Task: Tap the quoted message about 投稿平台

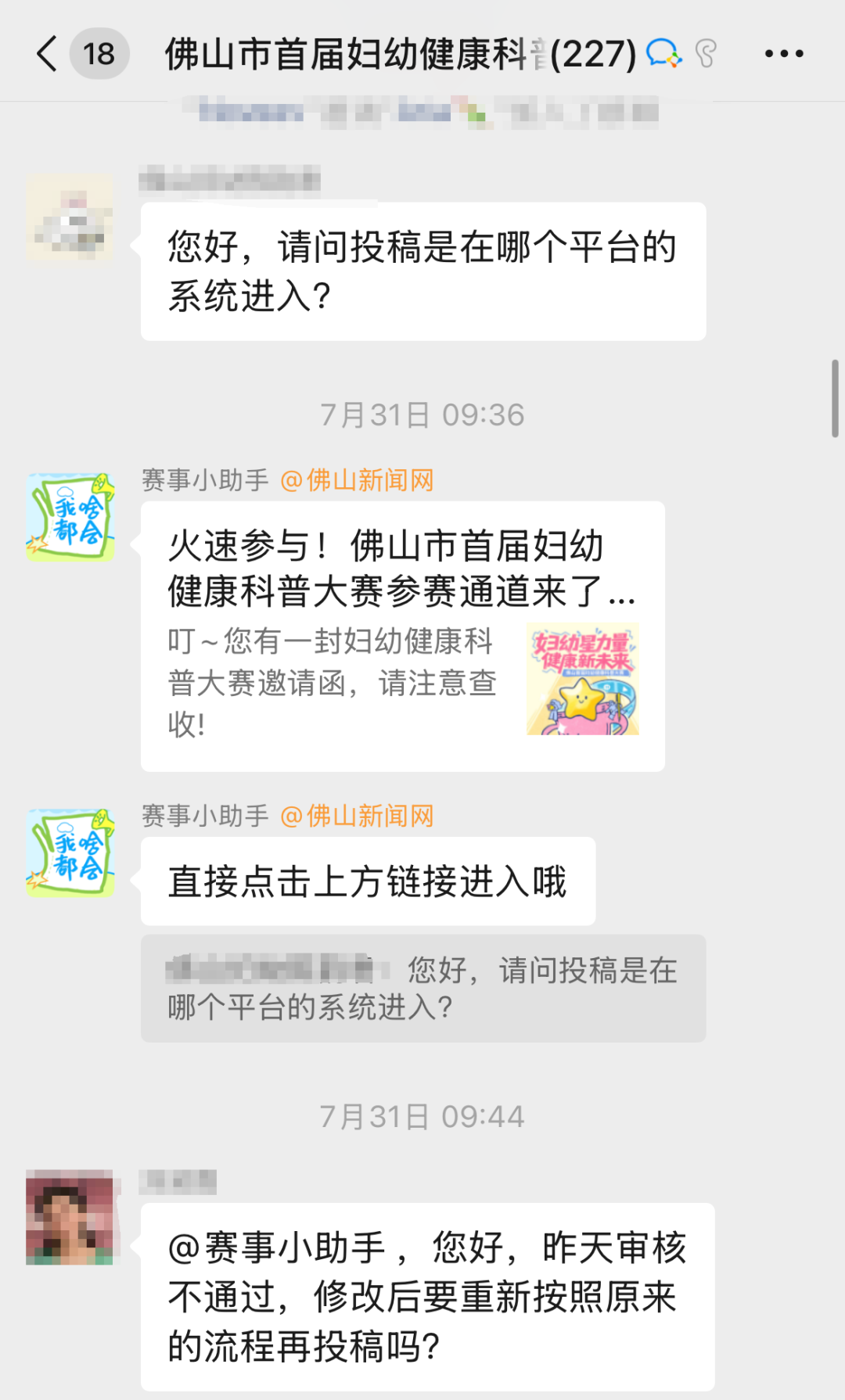Action: [423, 989]
